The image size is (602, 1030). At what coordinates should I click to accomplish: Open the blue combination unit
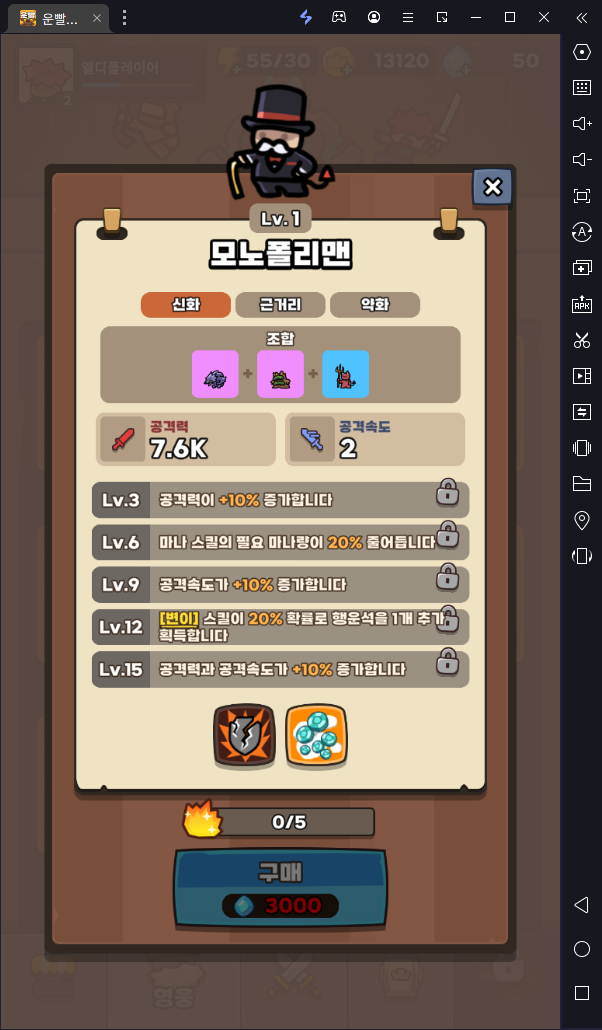pyautogui.click(x=345, y=374)
